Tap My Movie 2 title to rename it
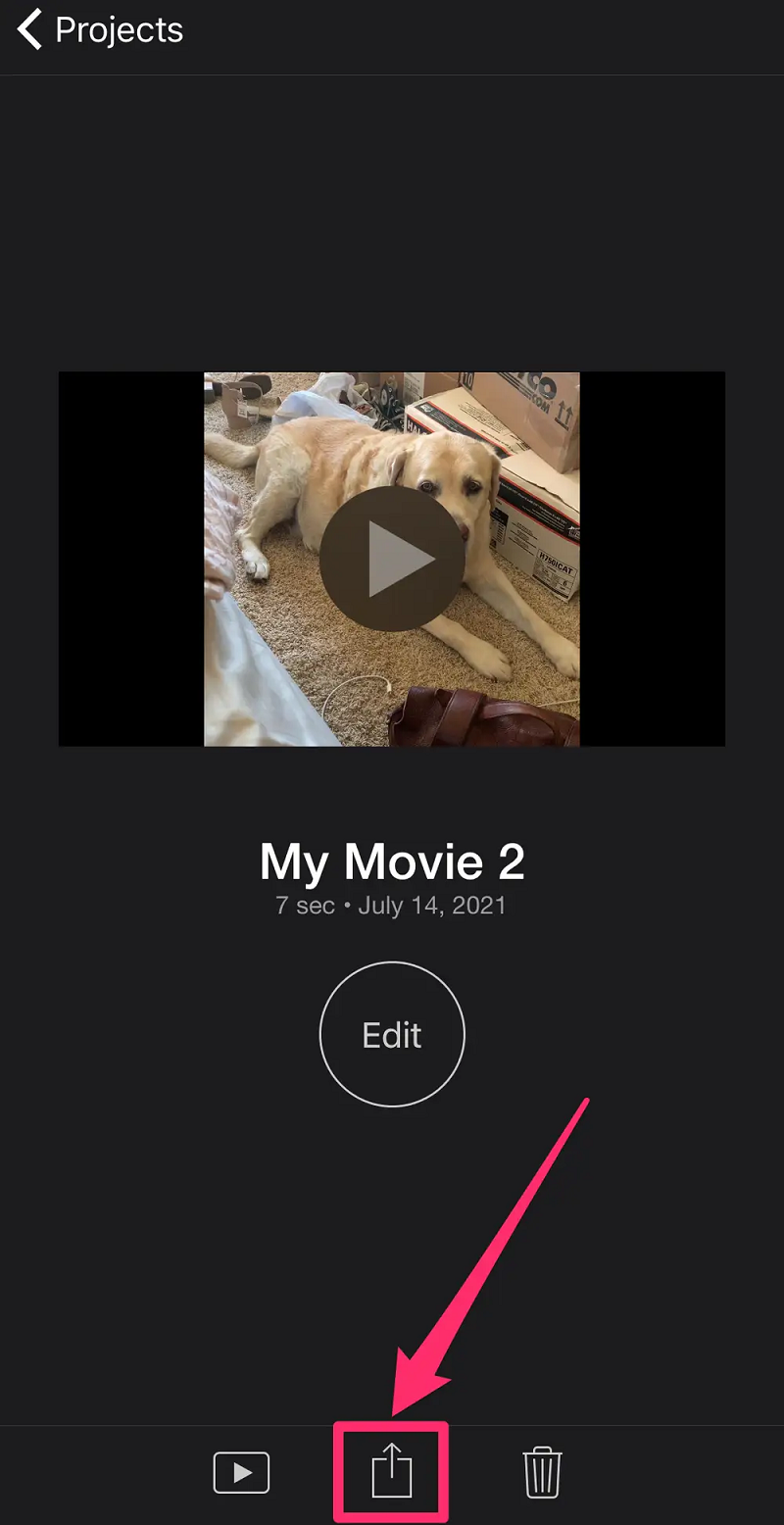 pos(392,861)
